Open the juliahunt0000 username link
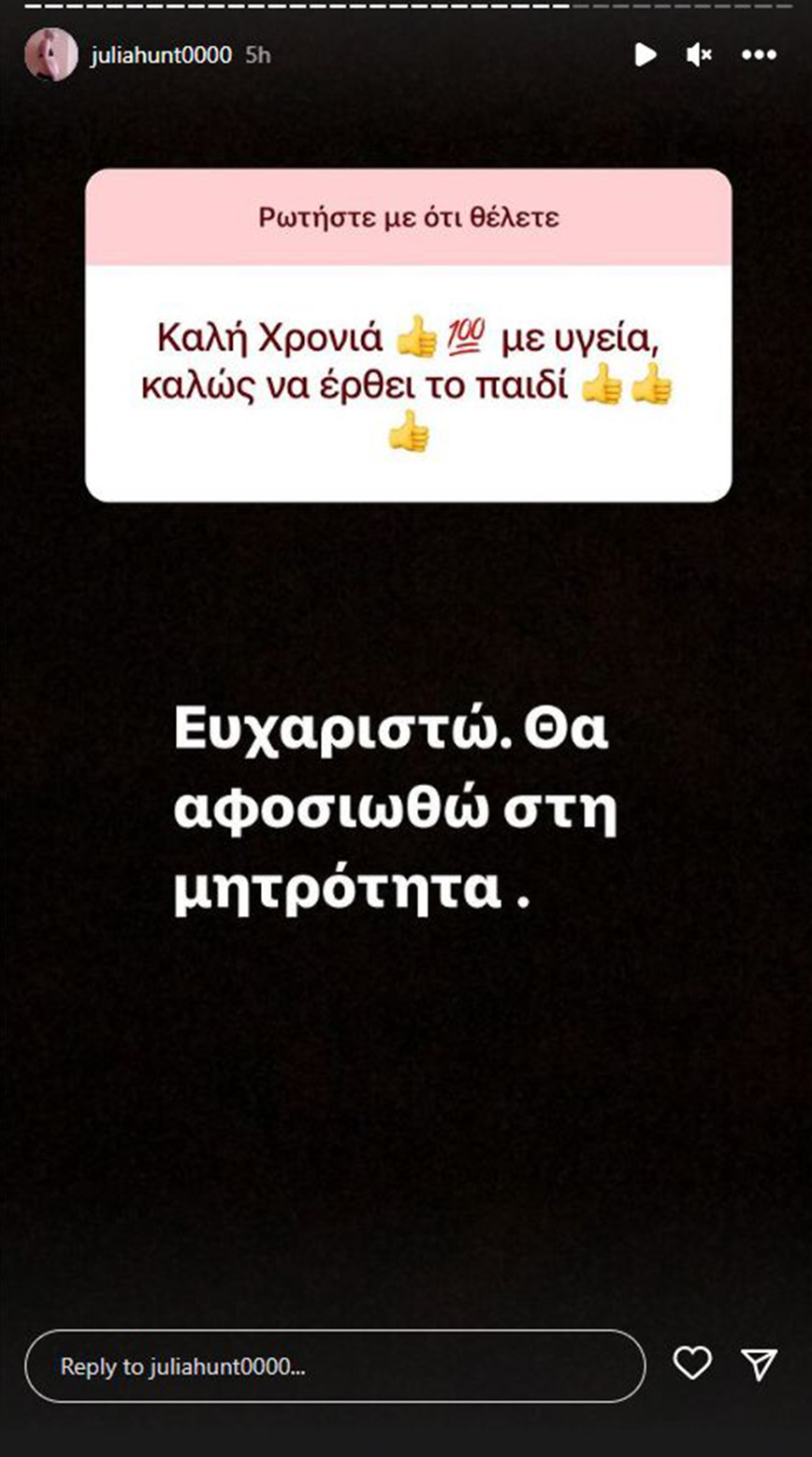Screen dimensions: 812x1457 [x=161, y=55]
